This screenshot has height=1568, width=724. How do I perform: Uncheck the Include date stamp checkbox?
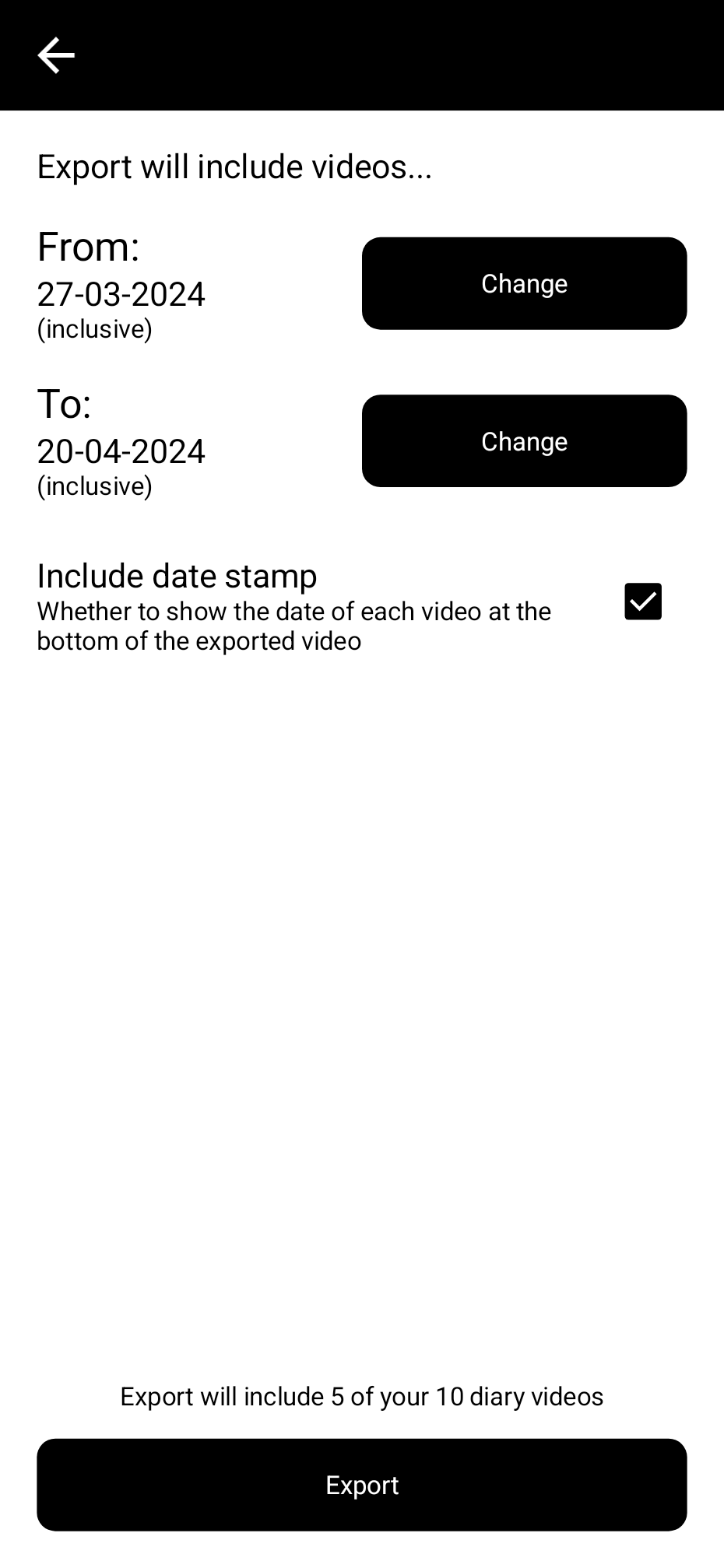pyautogui.click(x=643, y=602)
